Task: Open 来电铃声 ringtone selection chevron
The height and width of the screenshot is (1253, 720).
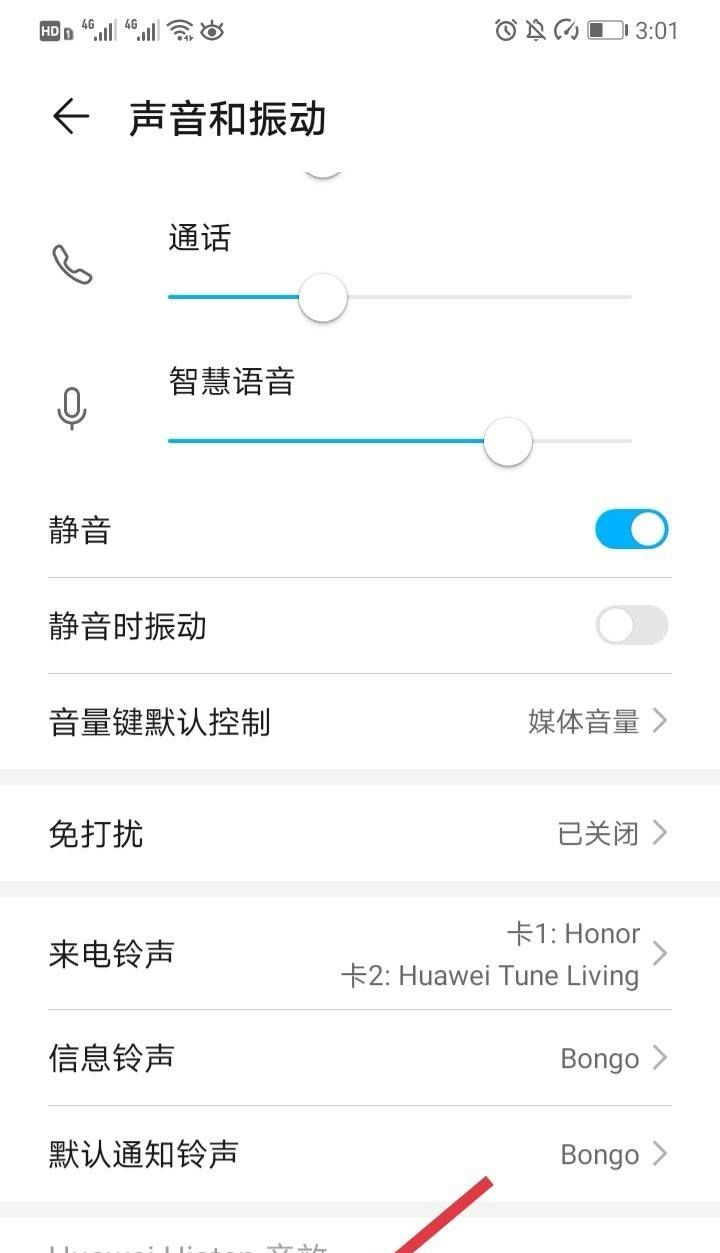Action: (x=660, y=954)
